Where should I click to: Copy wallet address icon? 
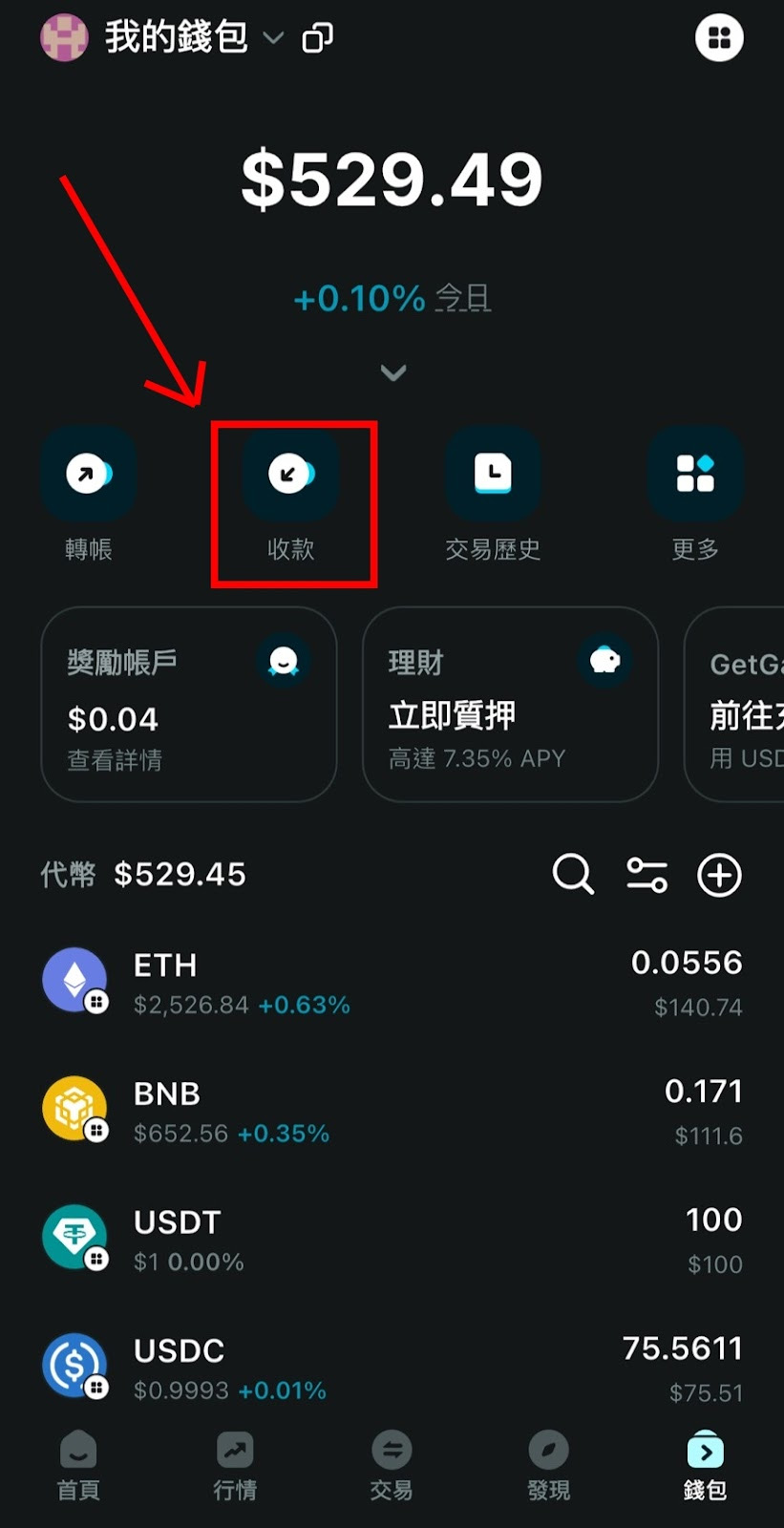tap(317, 38)
